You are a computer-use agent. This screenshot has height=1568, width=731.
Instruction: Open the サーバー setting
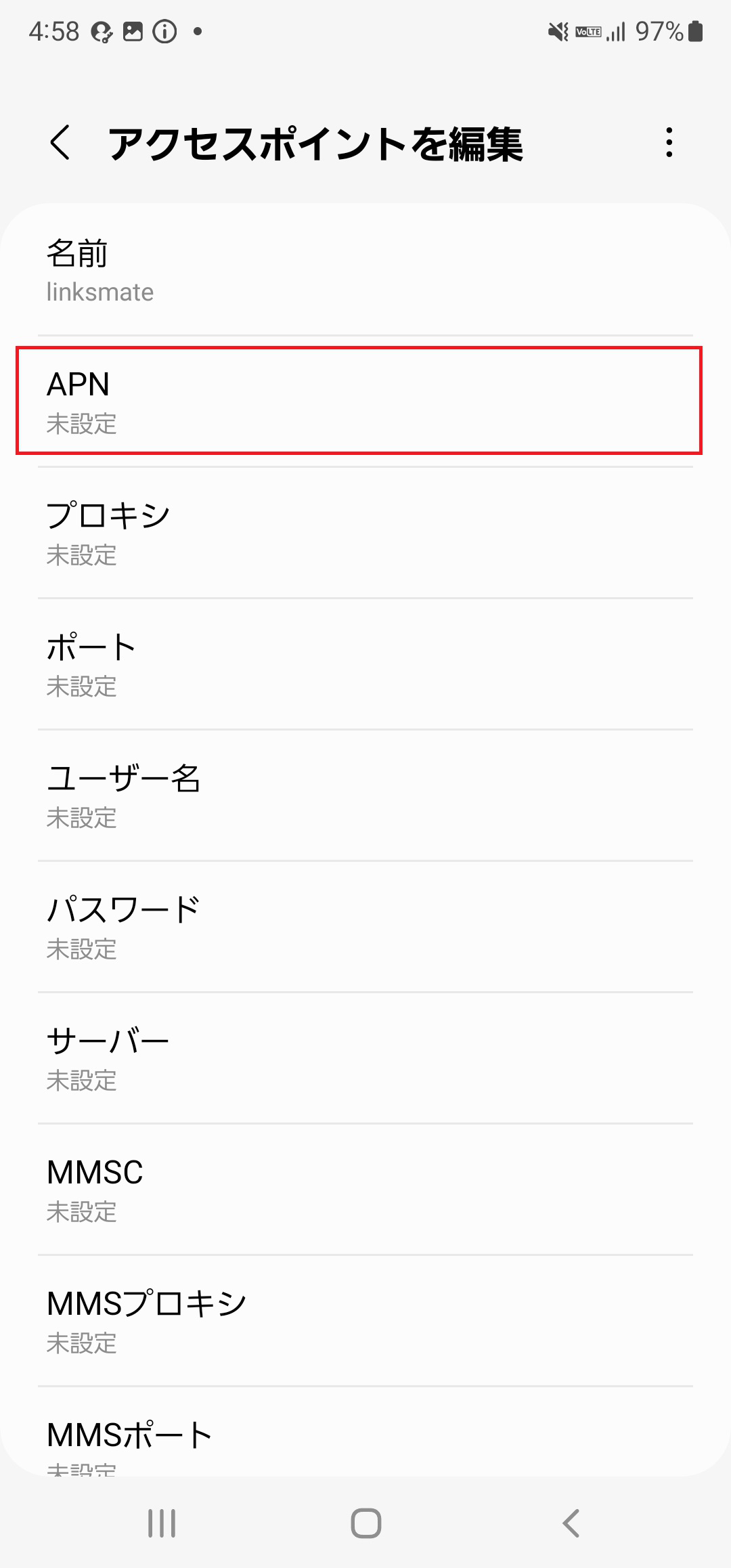tap(365, 1058)
